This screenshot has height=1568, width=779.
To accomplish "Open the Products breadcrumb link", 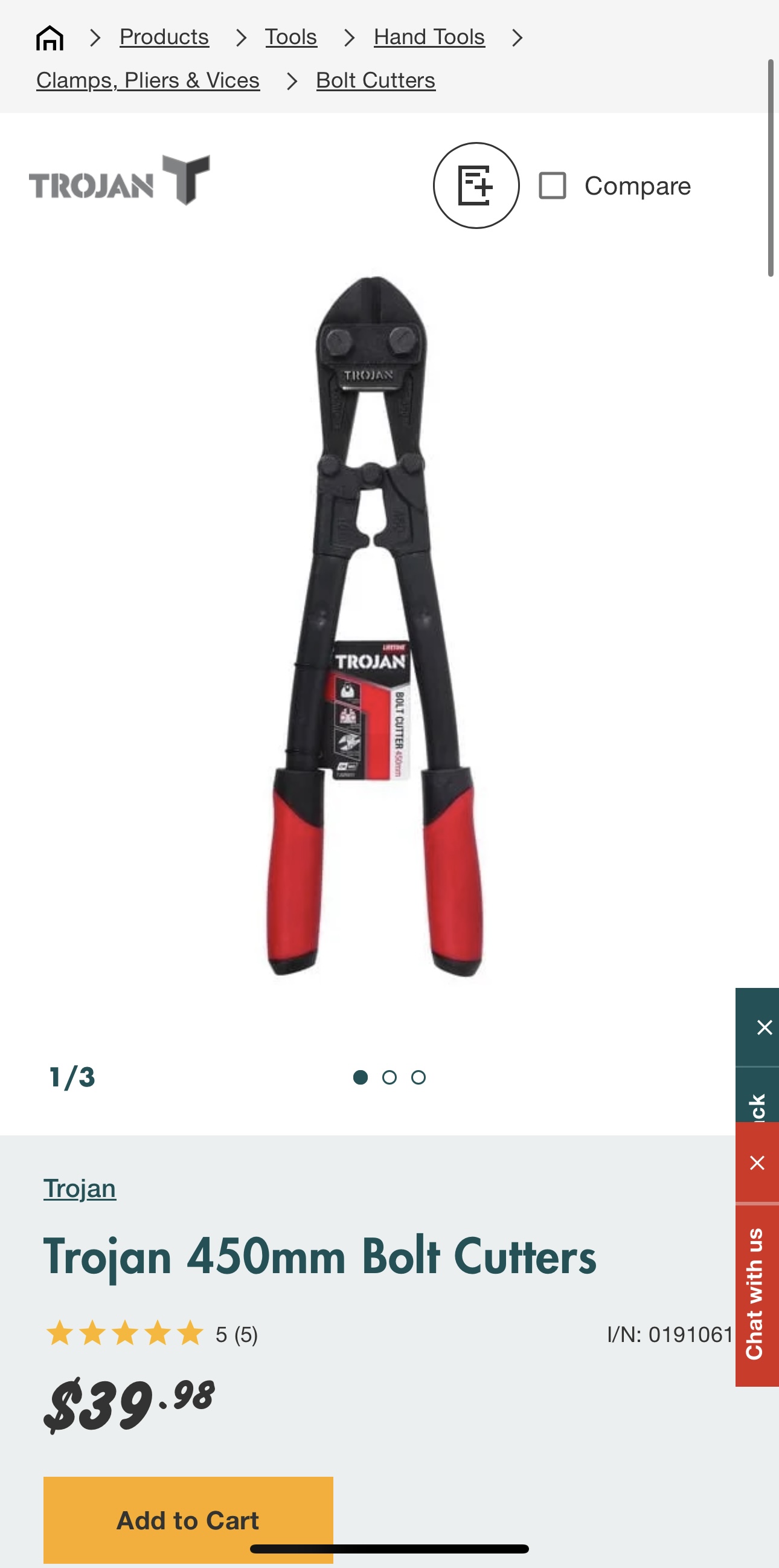I will pyautogui.click(x=164, y=37).
